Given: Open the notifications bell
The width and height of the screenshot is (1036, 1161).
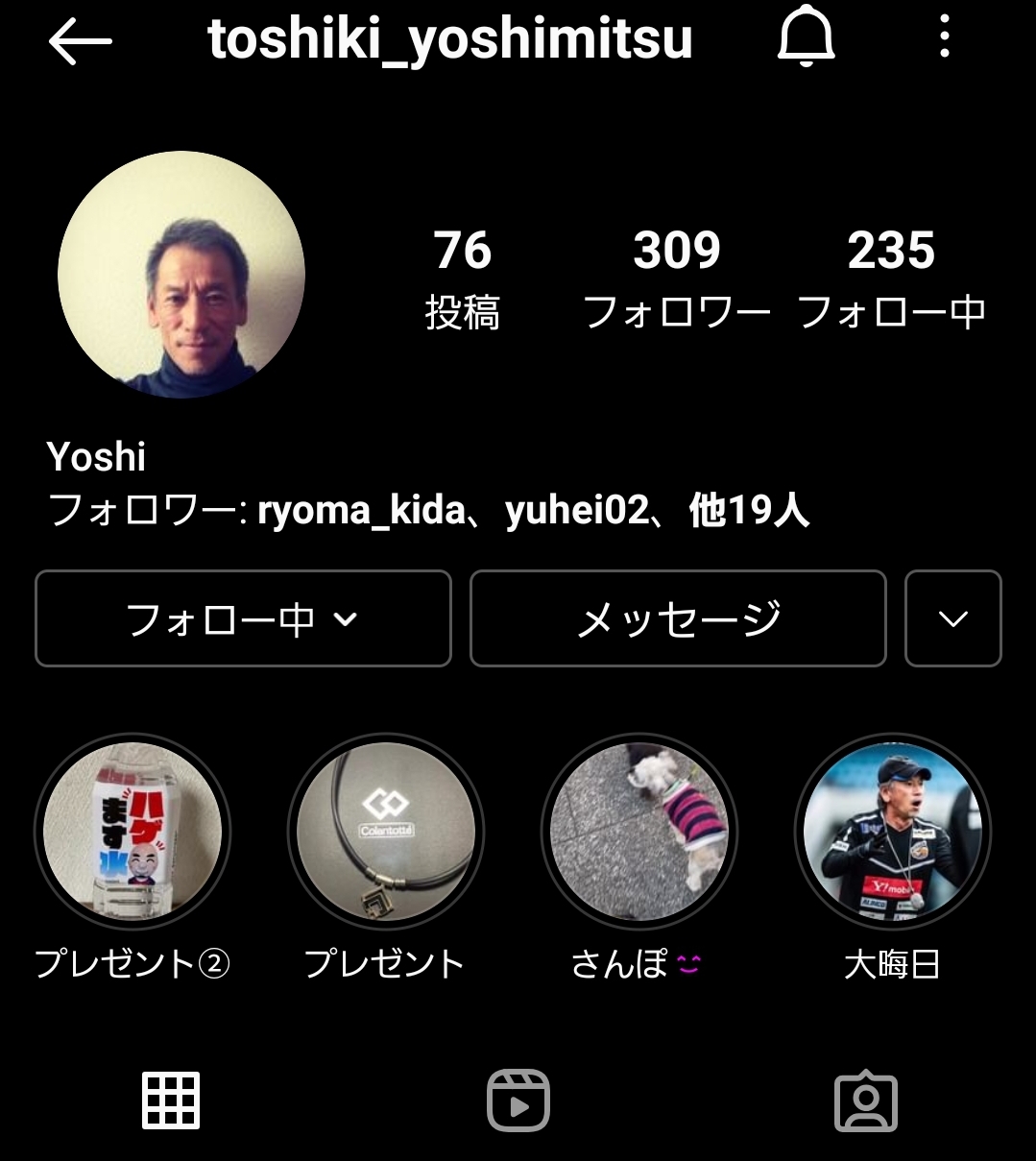Looking at the screenshot, I should pos(807,39).
